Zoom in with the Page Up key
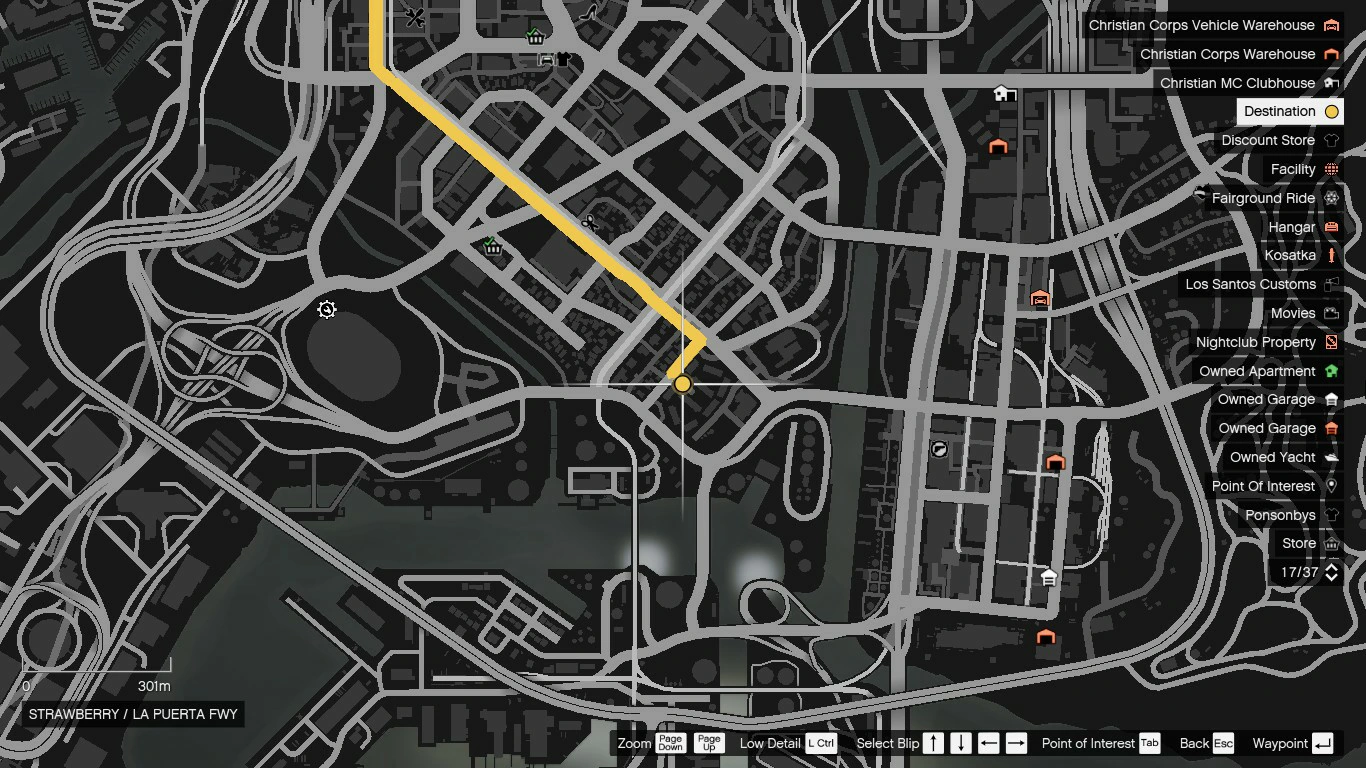Viewport: 1366px width, 768px height. pyautogui.click(x=709, y=743)
